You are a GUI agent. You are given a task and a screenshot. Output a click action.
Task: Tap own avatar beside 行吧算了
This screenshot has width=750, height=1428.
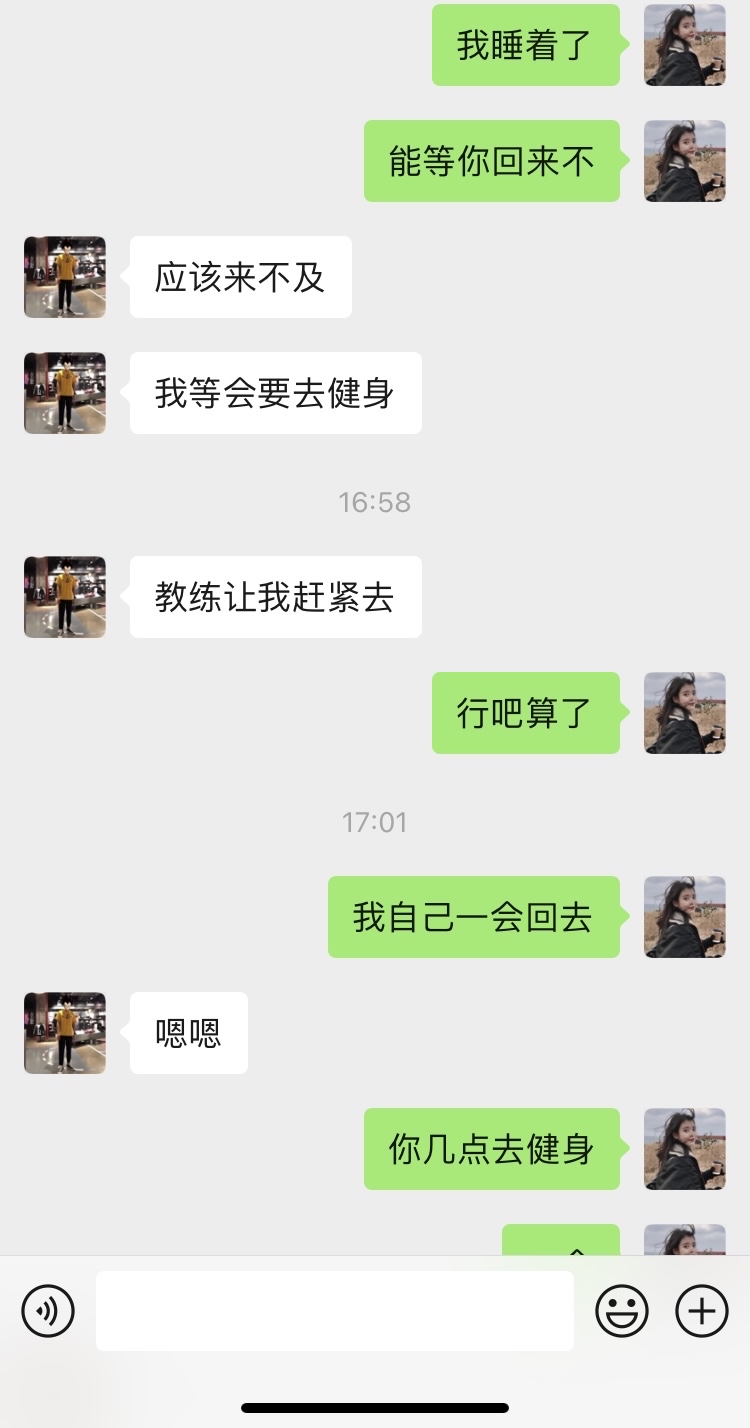685,713
